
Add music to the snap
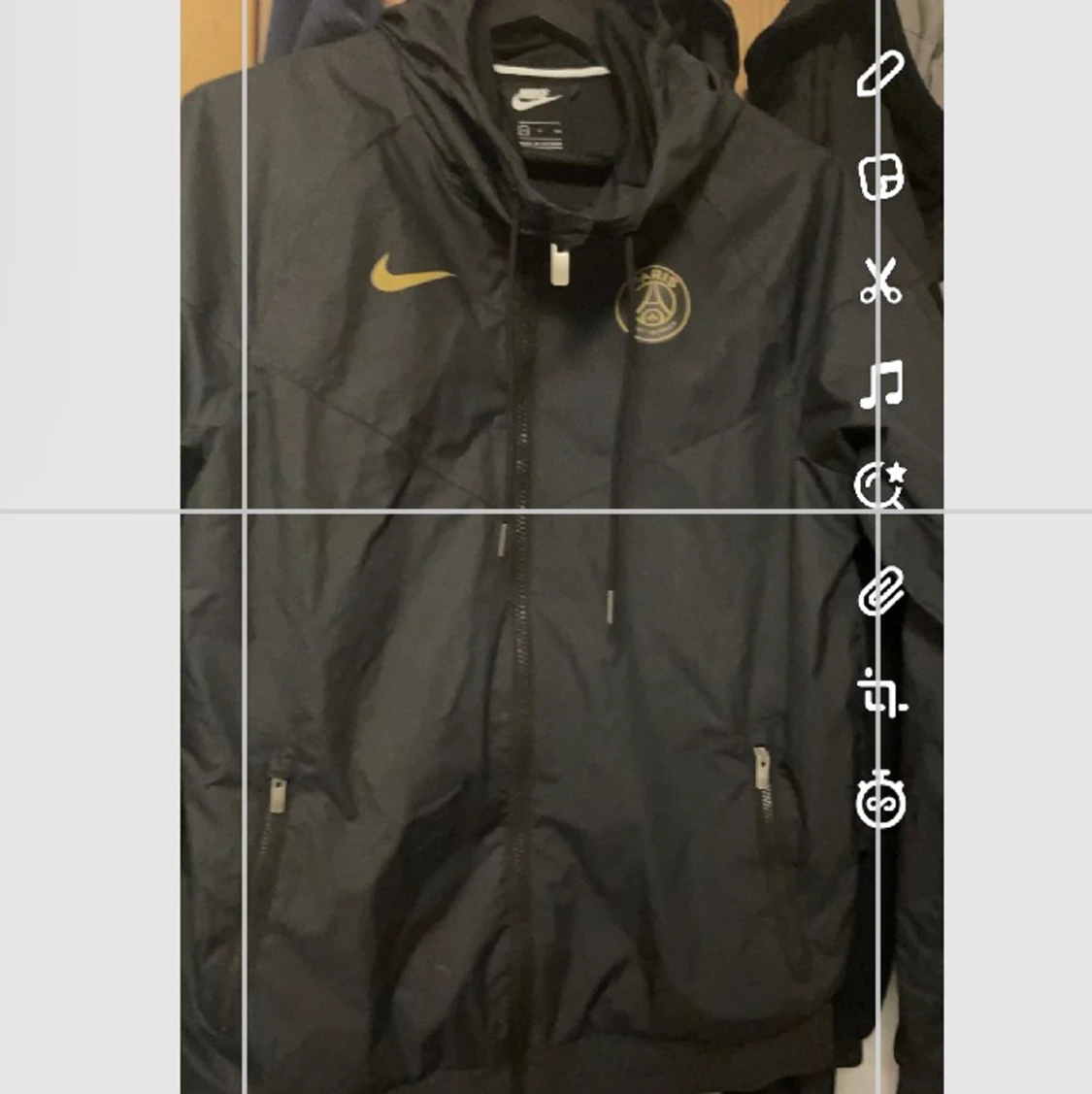click(881, 384)
